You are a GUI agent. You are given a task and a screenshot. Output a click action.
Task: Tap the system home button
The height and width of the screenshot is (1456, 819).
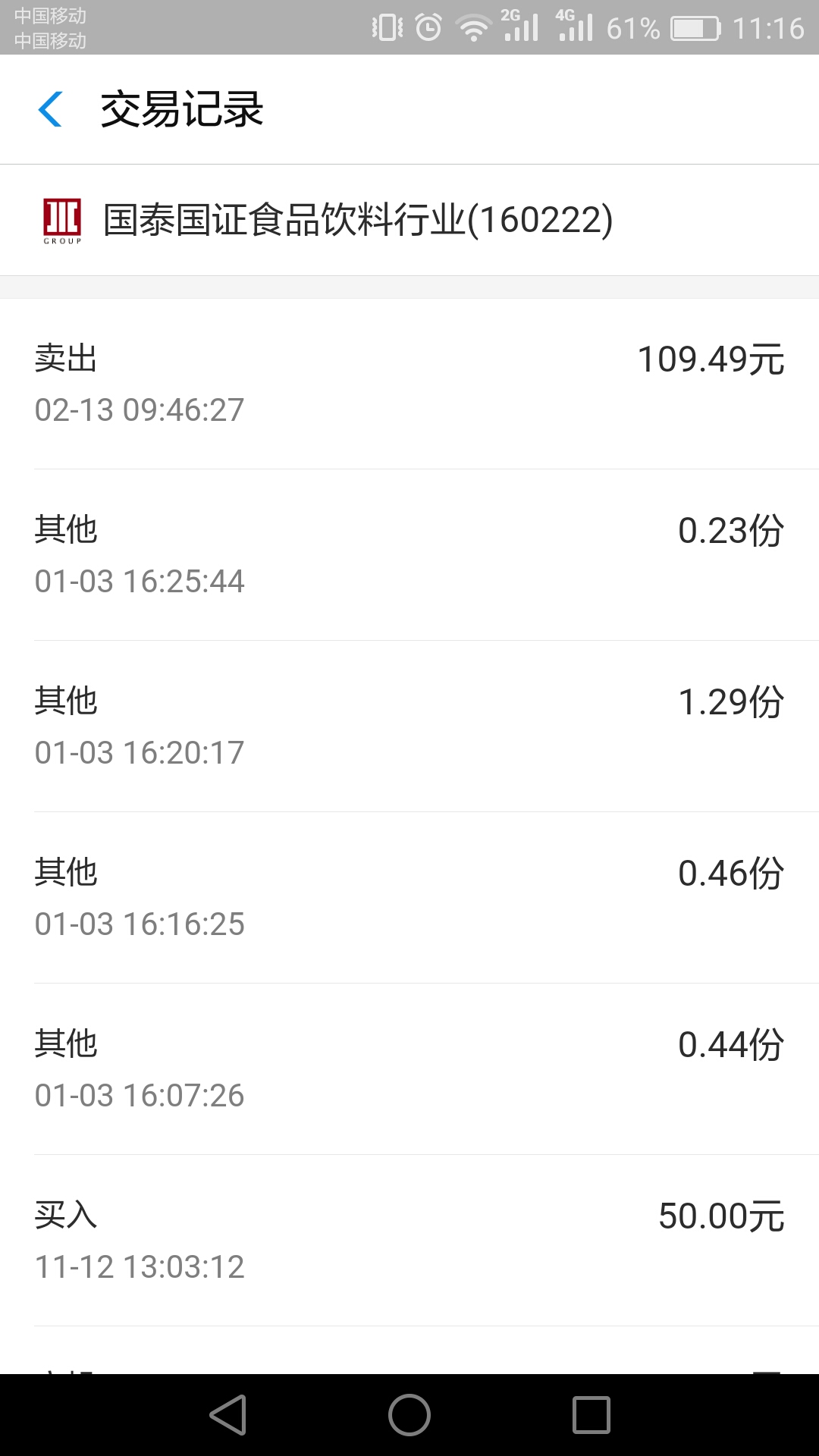409,1415
